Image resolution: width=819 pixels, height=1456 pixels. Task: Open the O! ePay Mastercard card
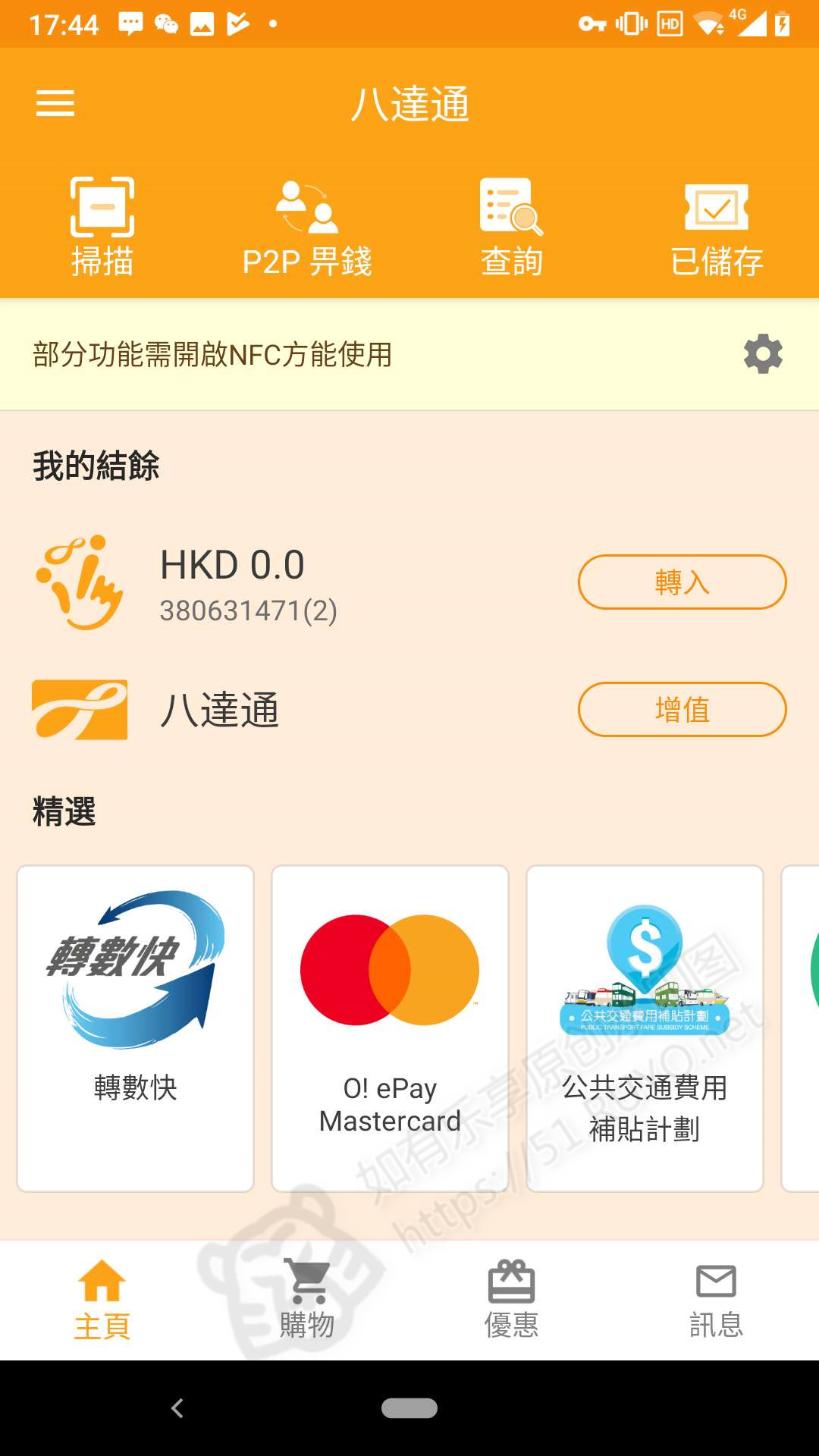(x=390, y=1028)
